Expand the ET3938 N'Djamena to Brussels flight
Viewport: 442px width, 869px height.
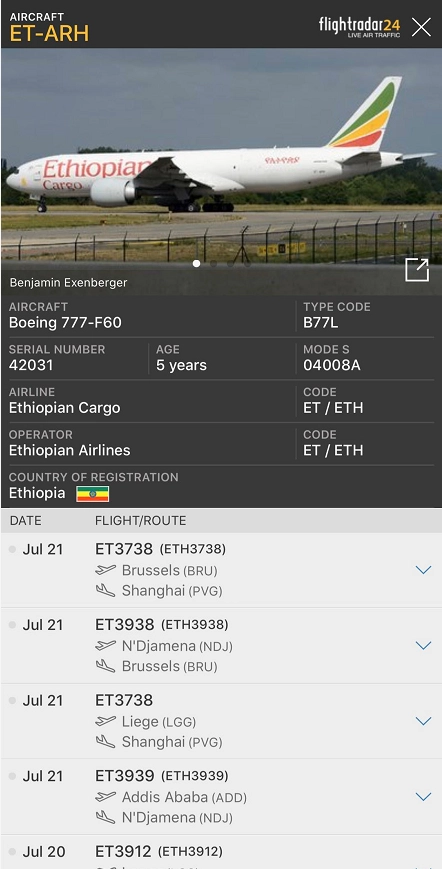click(423, 645)
